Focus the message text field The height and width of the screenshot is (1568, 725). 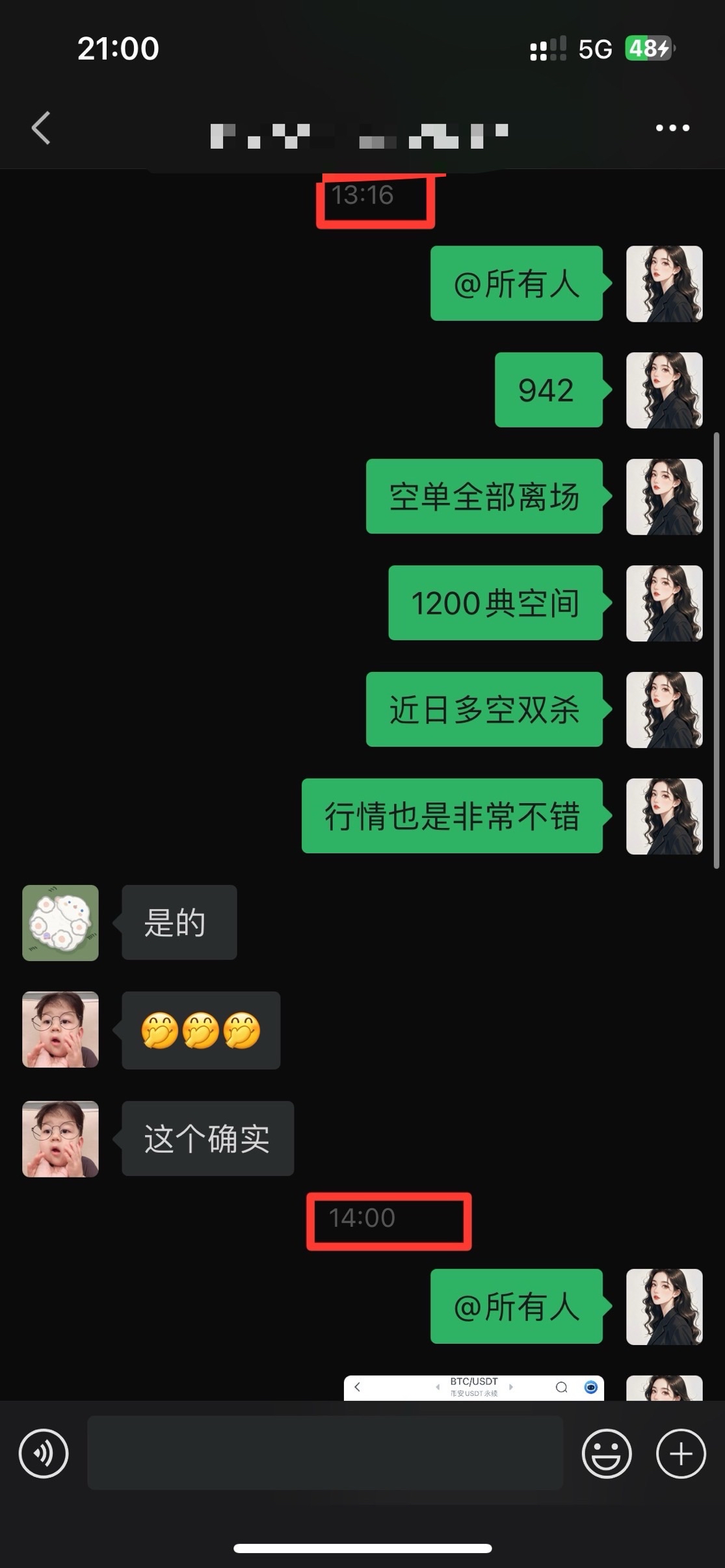325,1453
